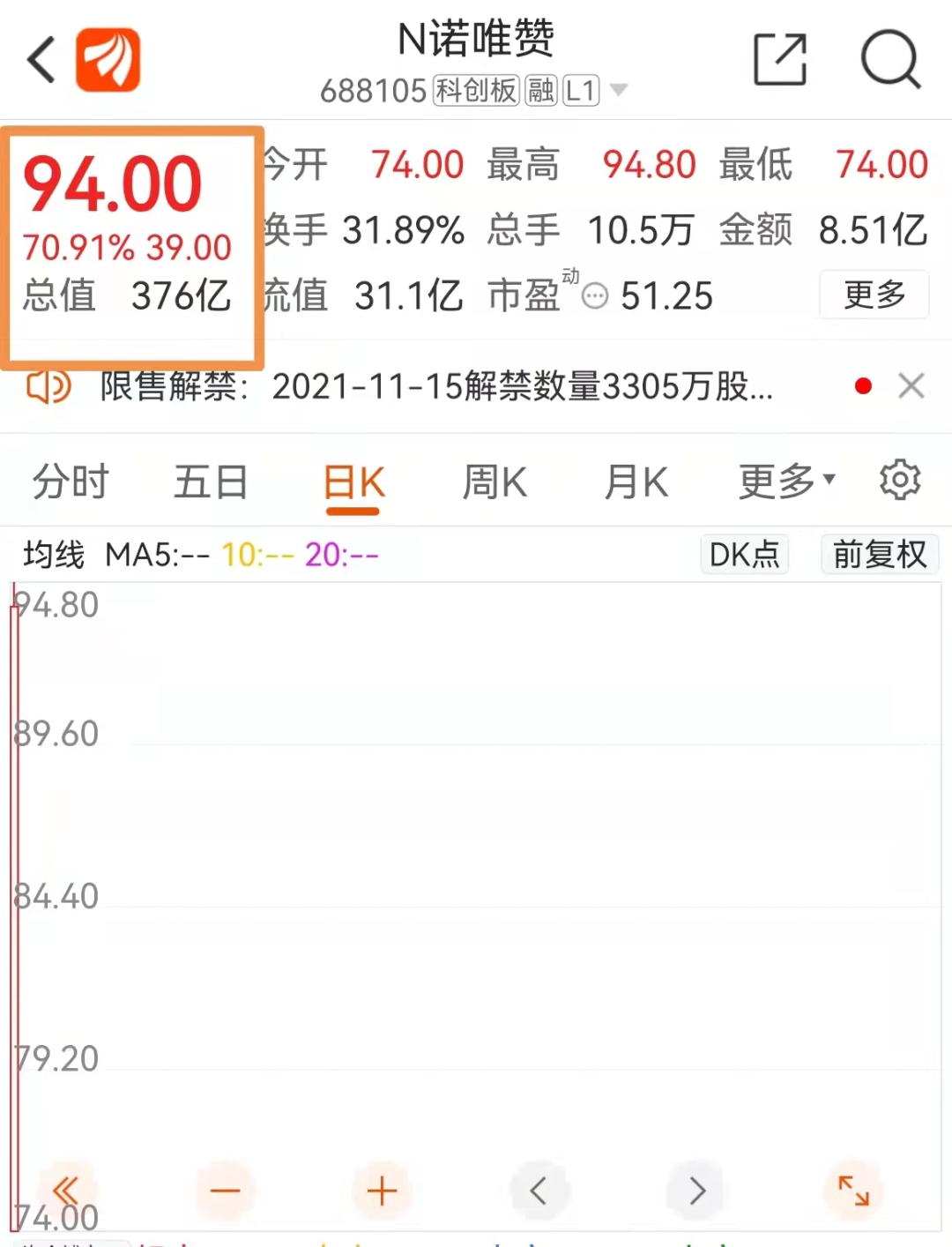This screenshot has height=1247, width=952.
Task: Open the 限售解禁 announcement notice
Action: pyautogui.click(x=436, y=386)
